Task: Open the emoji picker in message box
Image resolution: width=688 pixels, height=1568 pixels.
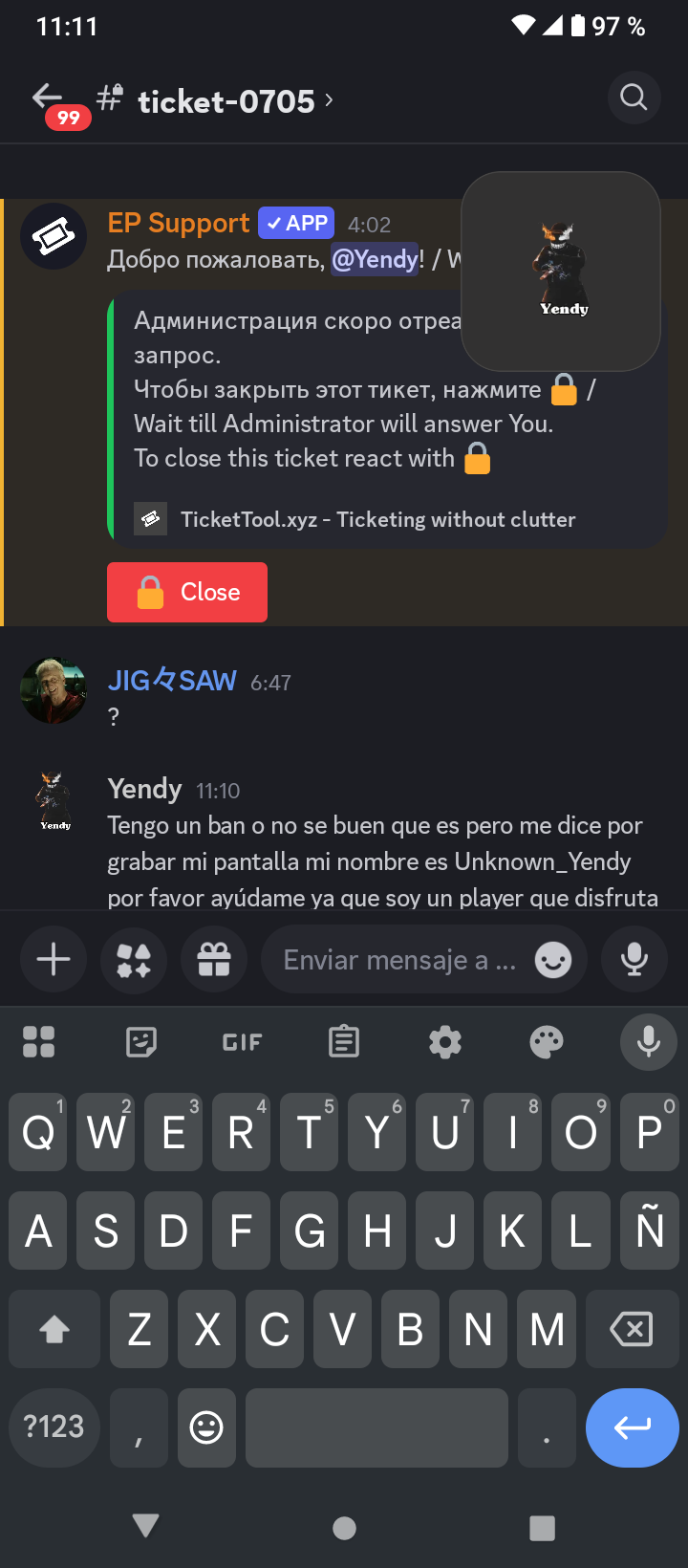Action: click(x=553, y=959)
